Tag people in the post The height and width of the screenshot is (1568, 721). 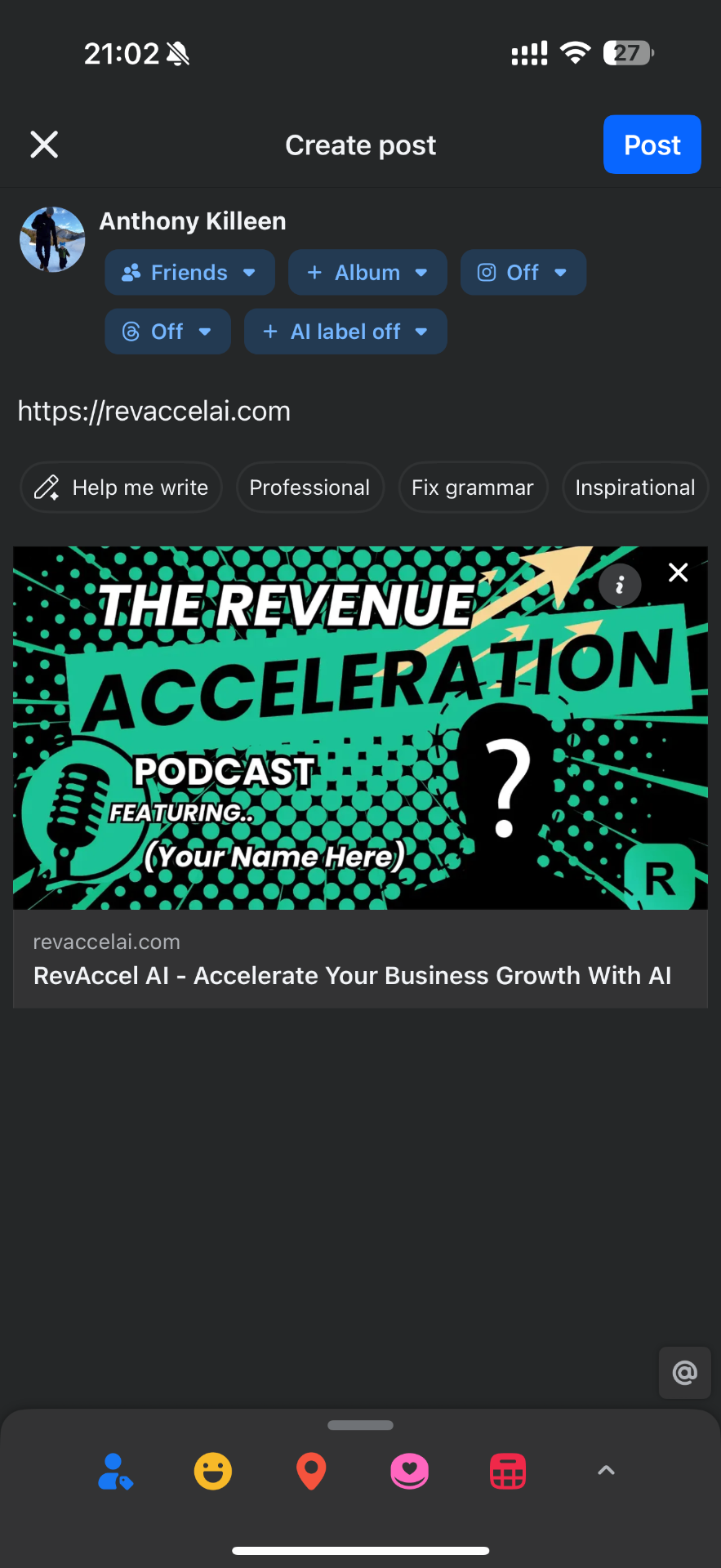(115, 1472)
